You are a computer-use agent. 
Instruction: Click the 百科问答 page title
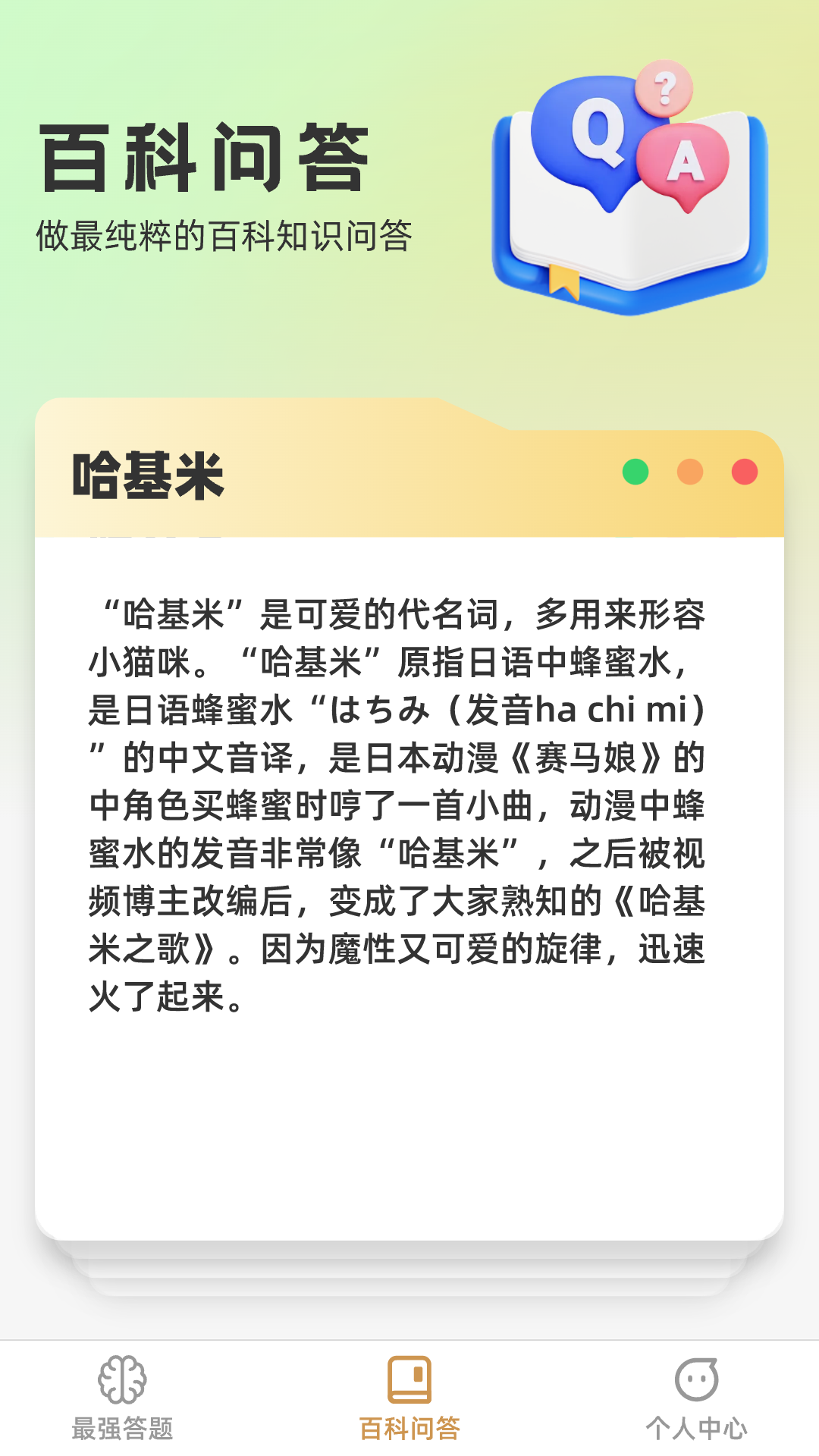tap(205, 155)
